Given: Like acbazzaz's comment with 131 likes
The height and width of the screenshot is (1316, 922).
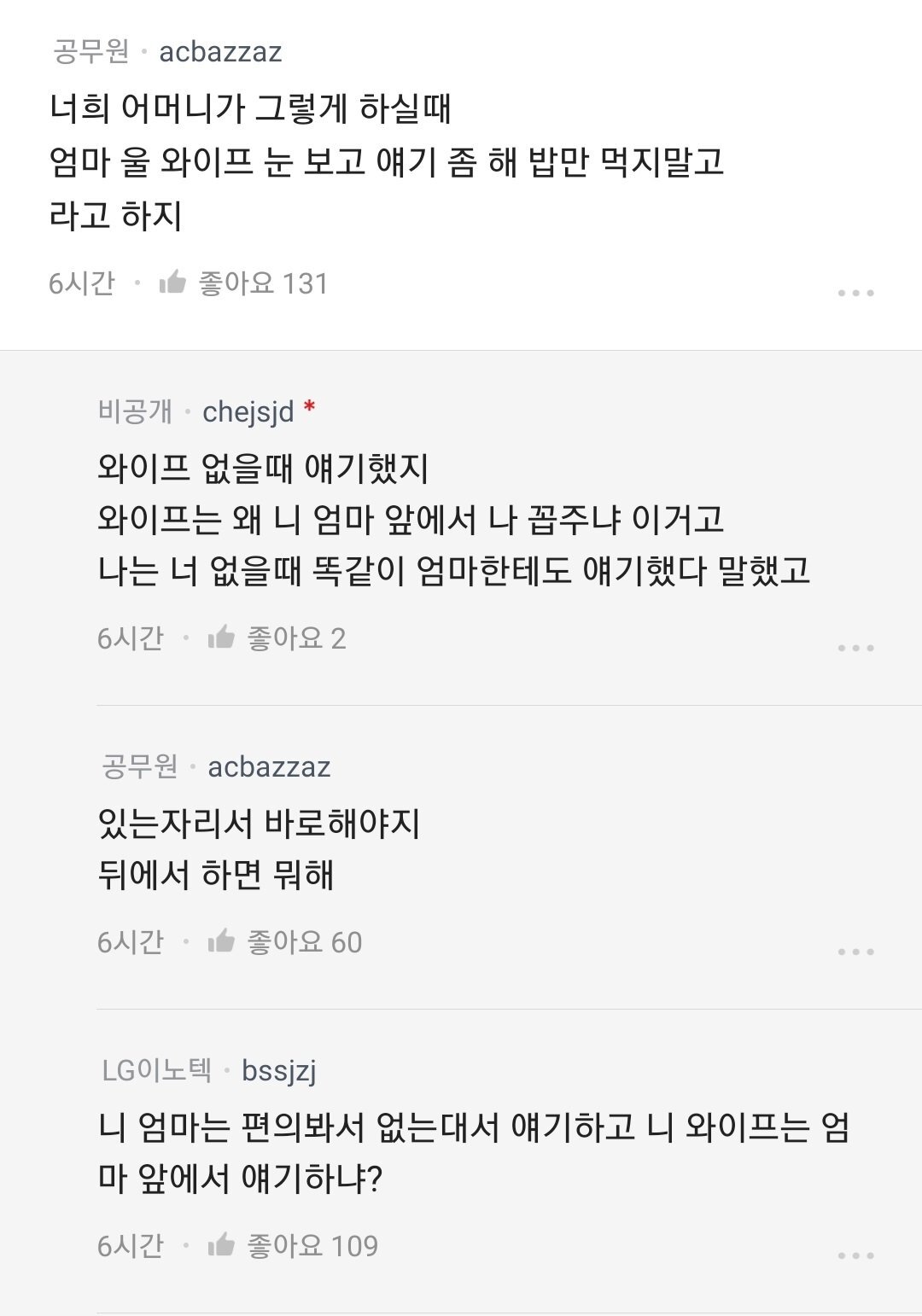Looking at the screenshot, I should pyautogui.click(x=173, y=282).
